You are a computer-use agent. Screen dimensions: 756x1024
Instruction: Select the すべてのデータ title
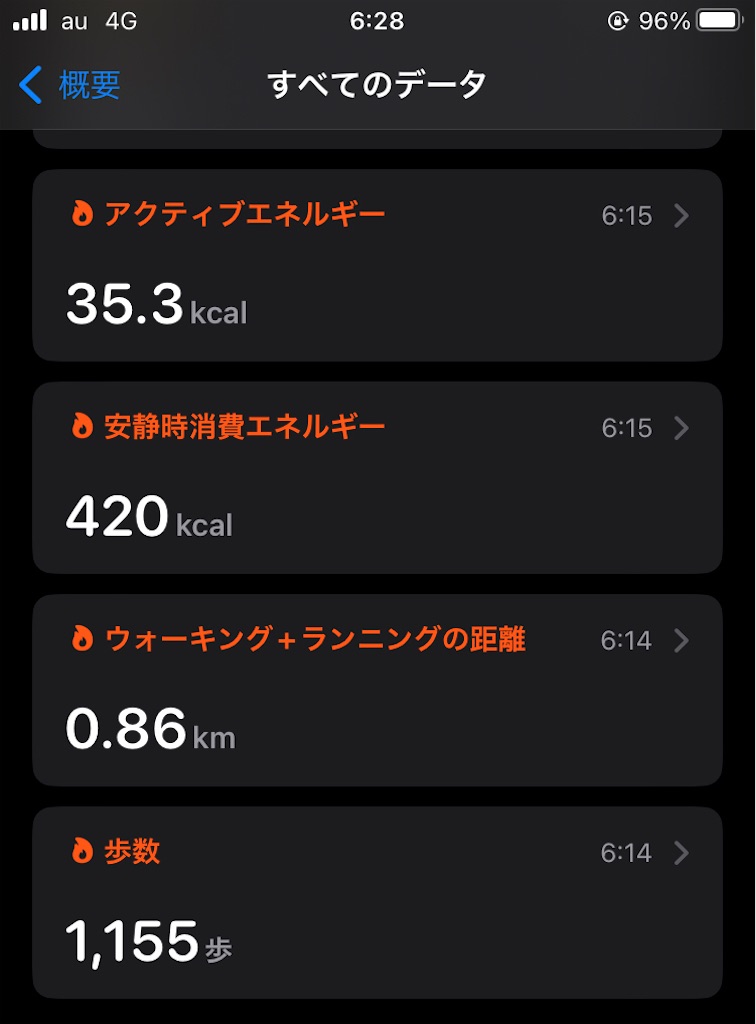coord(377,85)
